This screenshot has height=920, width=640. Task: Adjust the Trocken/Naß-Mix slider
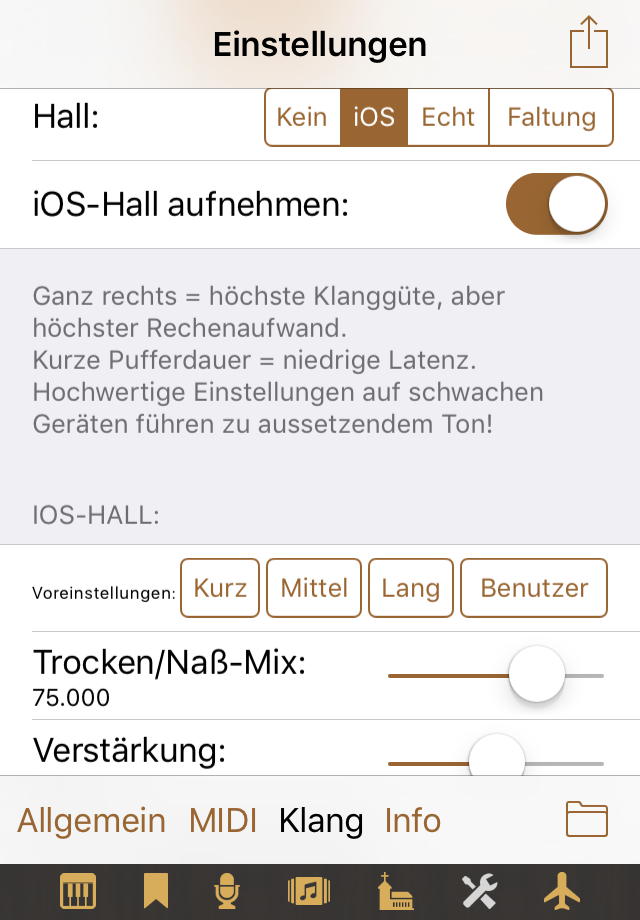click(537, 675)
